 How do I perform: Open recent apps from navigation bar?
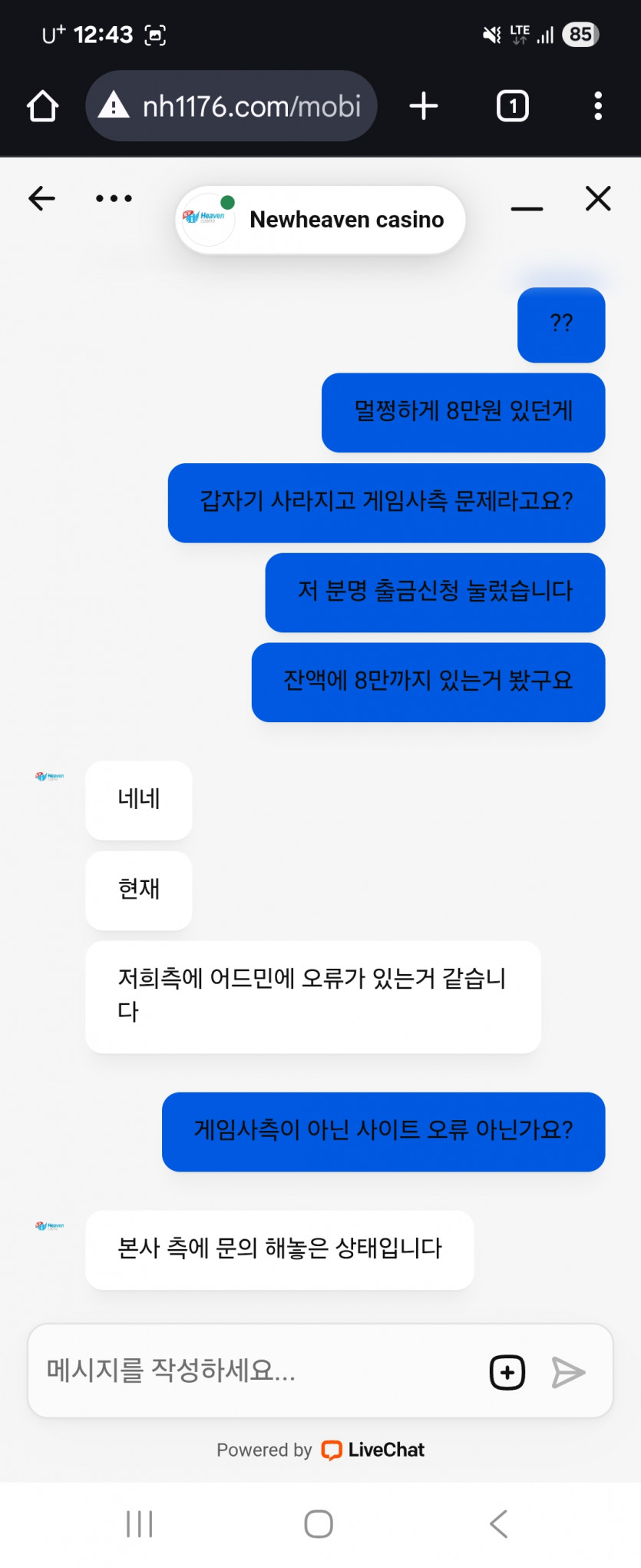pyautogui.click(x=140, y=1523)
